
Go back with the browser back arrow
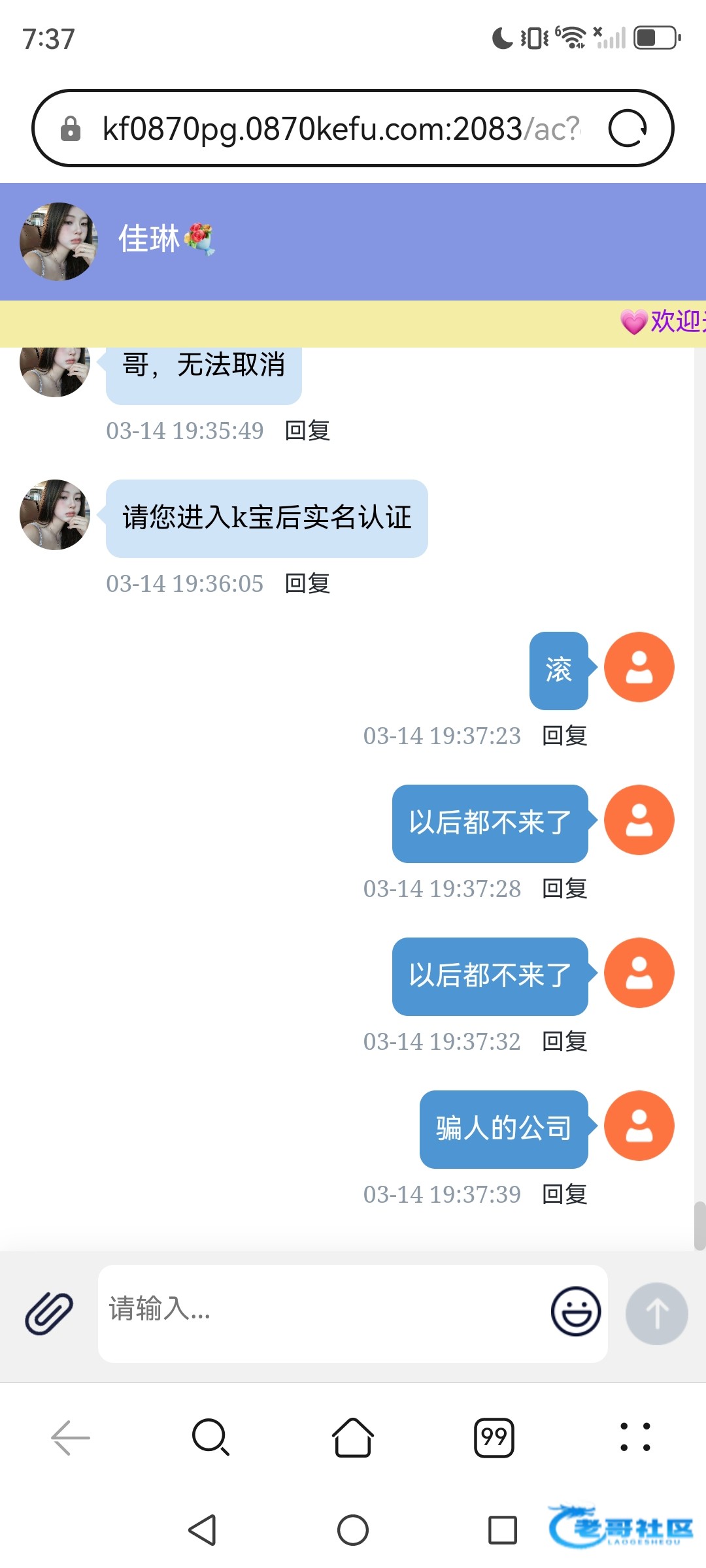coord(70,1437)
